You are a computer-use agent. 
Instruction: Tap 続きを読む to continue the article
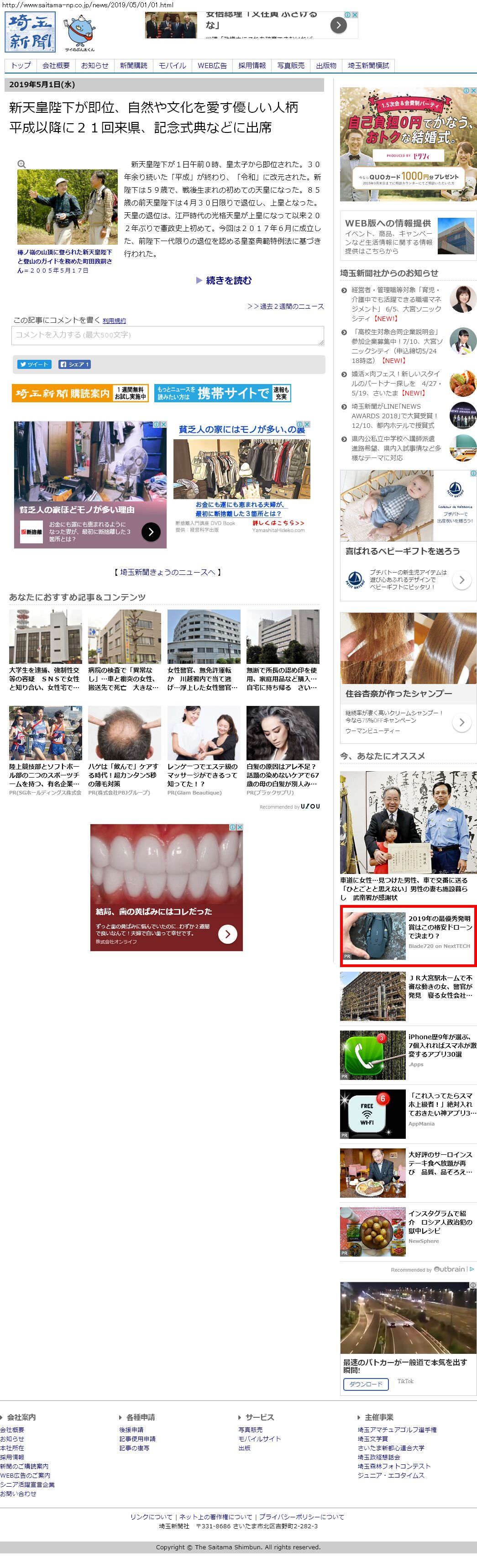pyautogui.click(x=228, y=281)
